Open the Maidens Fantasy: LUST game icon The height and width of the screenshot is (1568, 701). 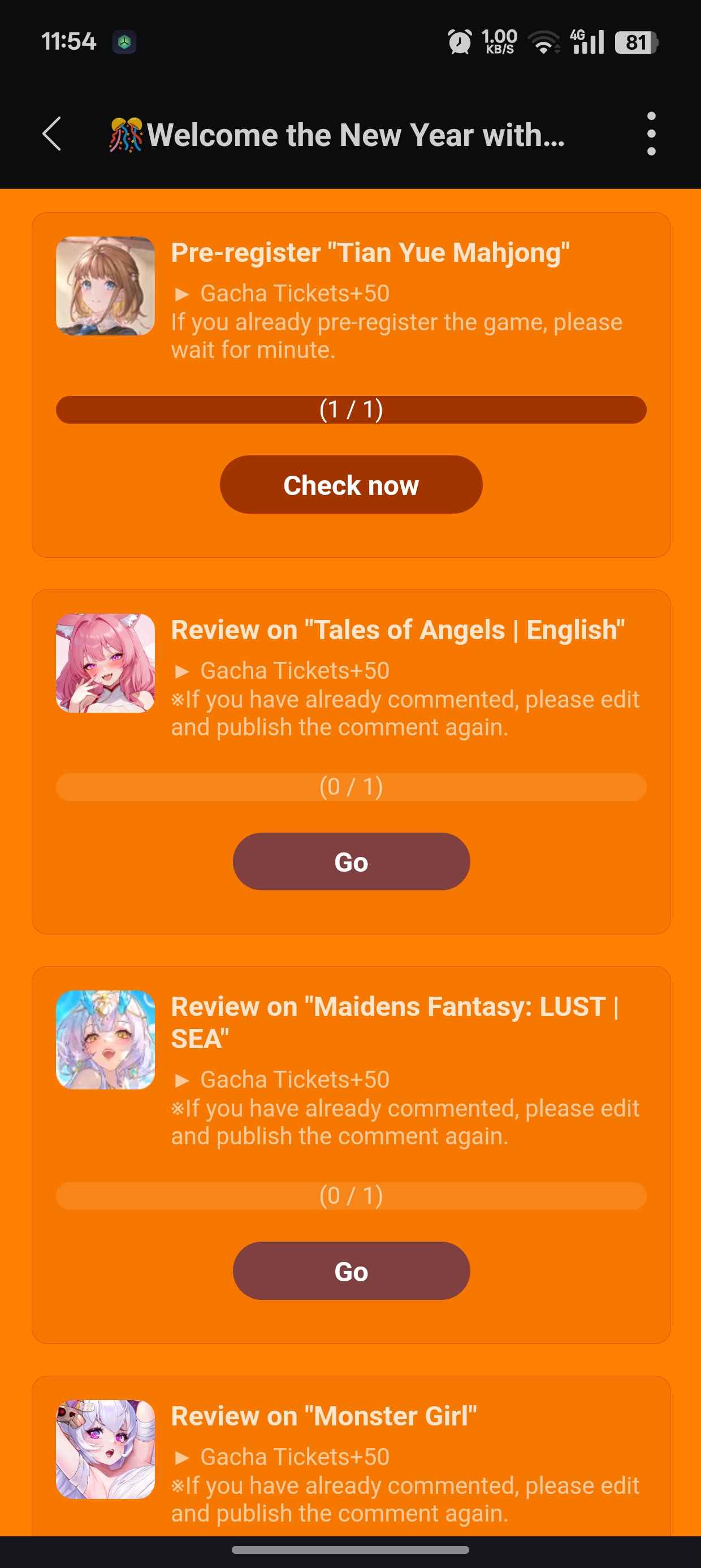point(105,1040)
